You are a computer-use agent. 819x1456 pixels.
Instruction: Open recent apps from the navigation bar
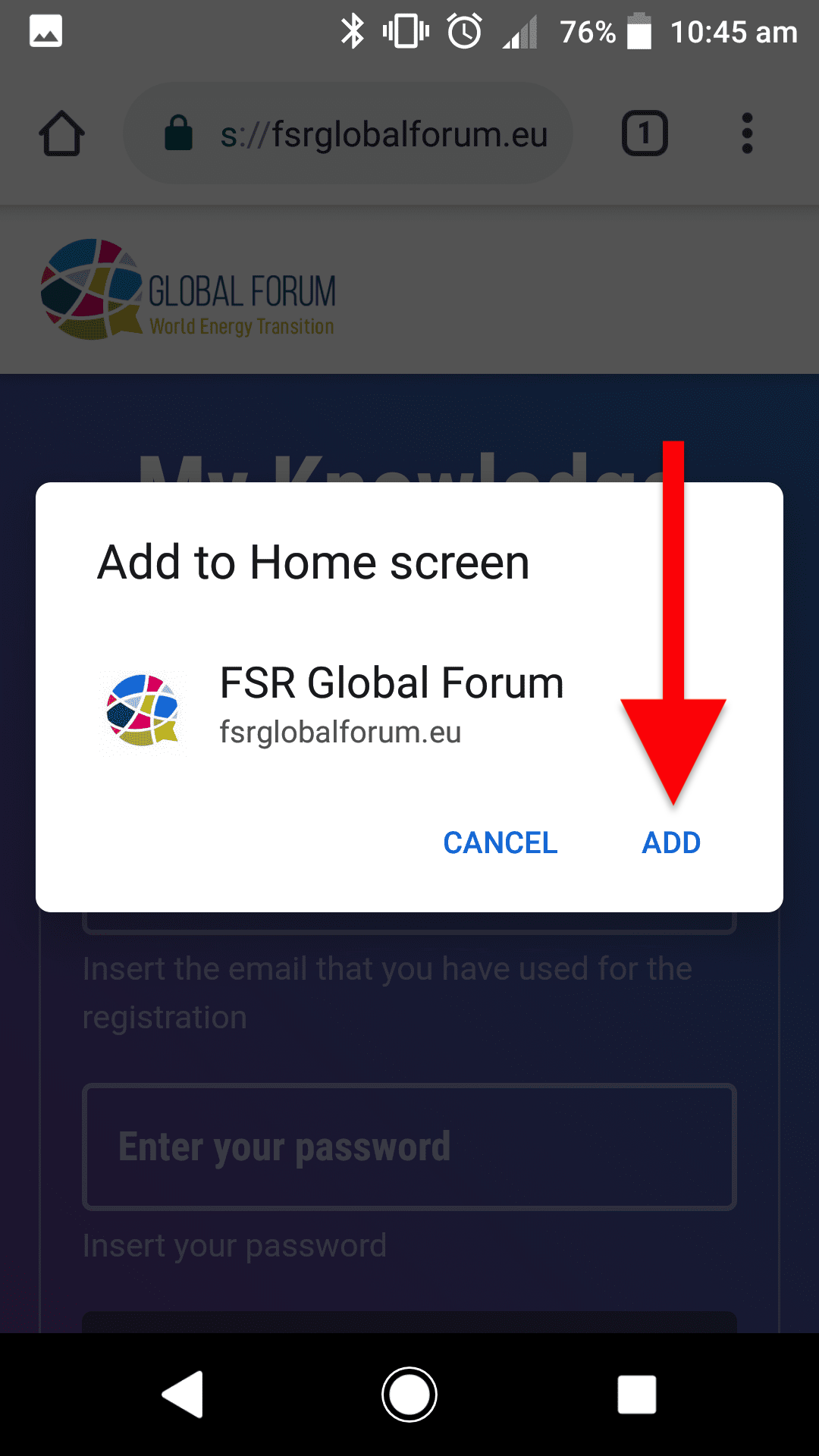636,1394
